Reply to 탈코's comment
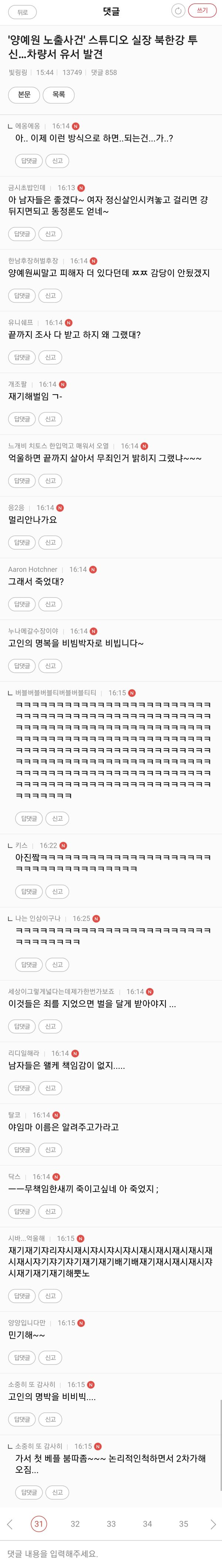The width and height of the screenshot is (222, 1568). tap(22, 1149)
